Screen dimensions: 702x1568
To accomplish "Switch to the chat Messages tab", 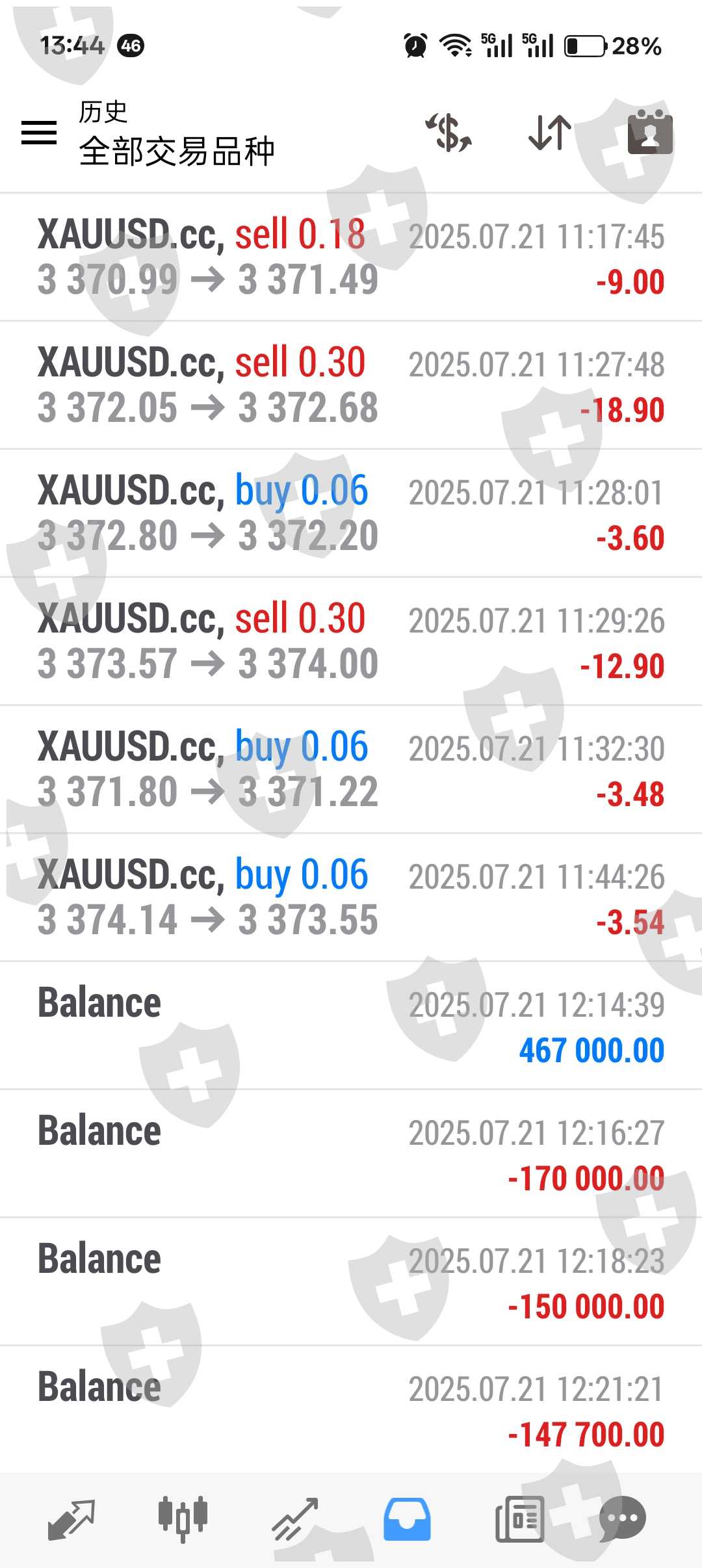I will click(x=623, y=1519).
